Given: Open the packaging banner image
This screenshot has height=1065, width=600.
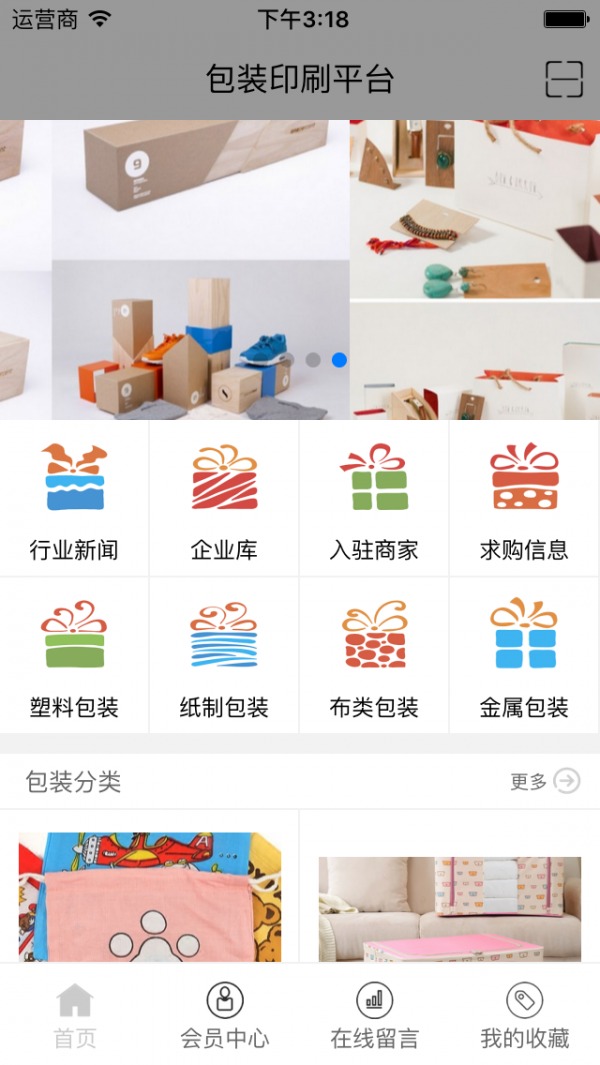Looking at the screenshot, I should click(300, 270).
